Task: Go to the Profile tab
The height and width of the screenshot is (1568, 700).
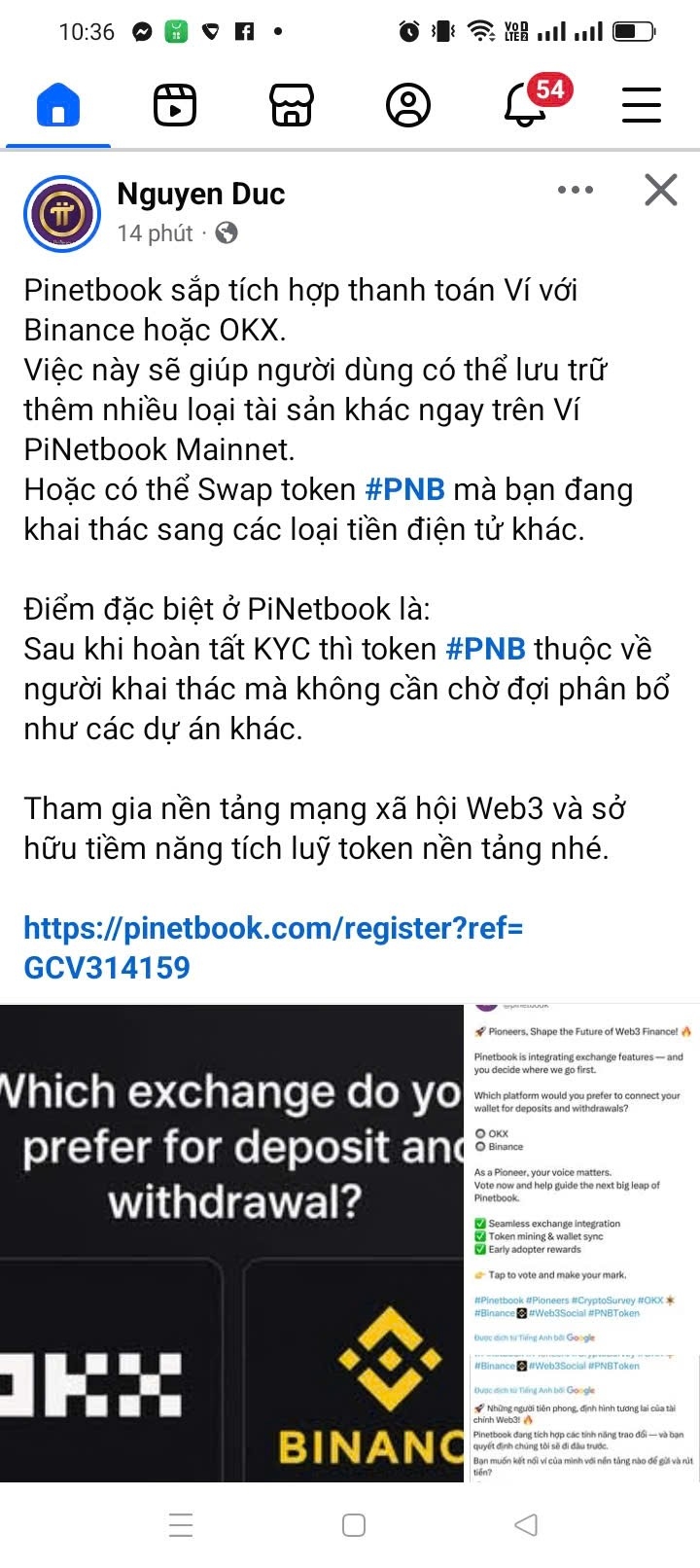Action: tap(408, 104)
